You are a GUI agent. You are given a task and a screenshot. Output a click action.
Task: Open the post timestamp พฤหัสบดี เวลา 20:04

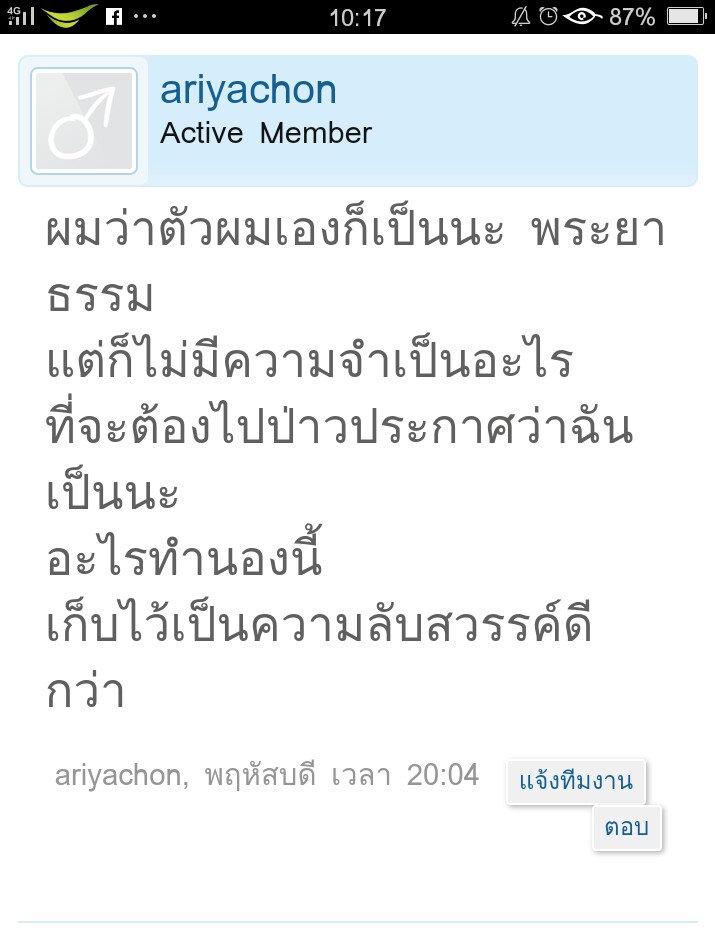click(x=341, y=775)
